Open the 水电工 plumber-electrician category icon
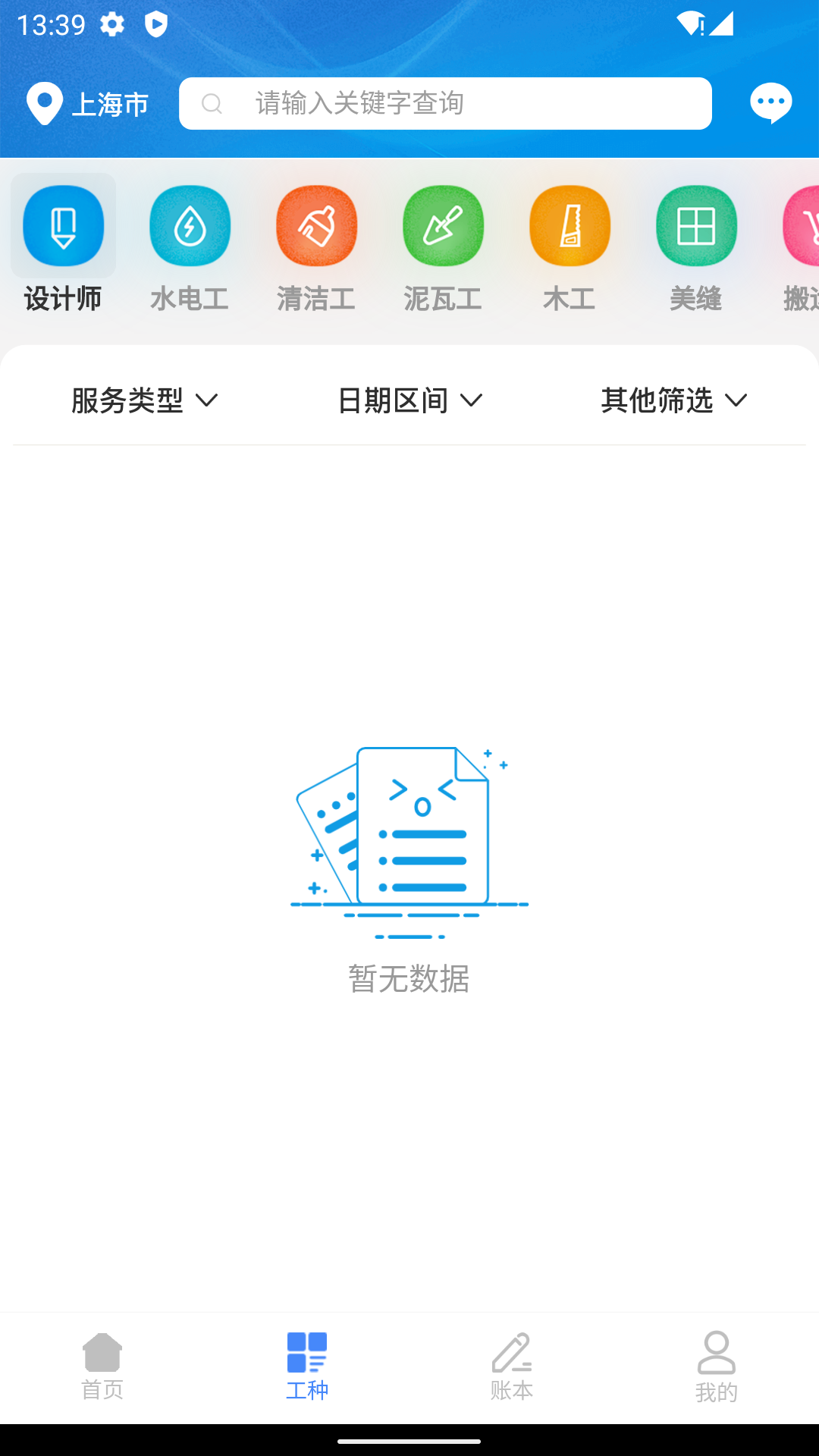819x1456 pixels. (x=190, y=225)
